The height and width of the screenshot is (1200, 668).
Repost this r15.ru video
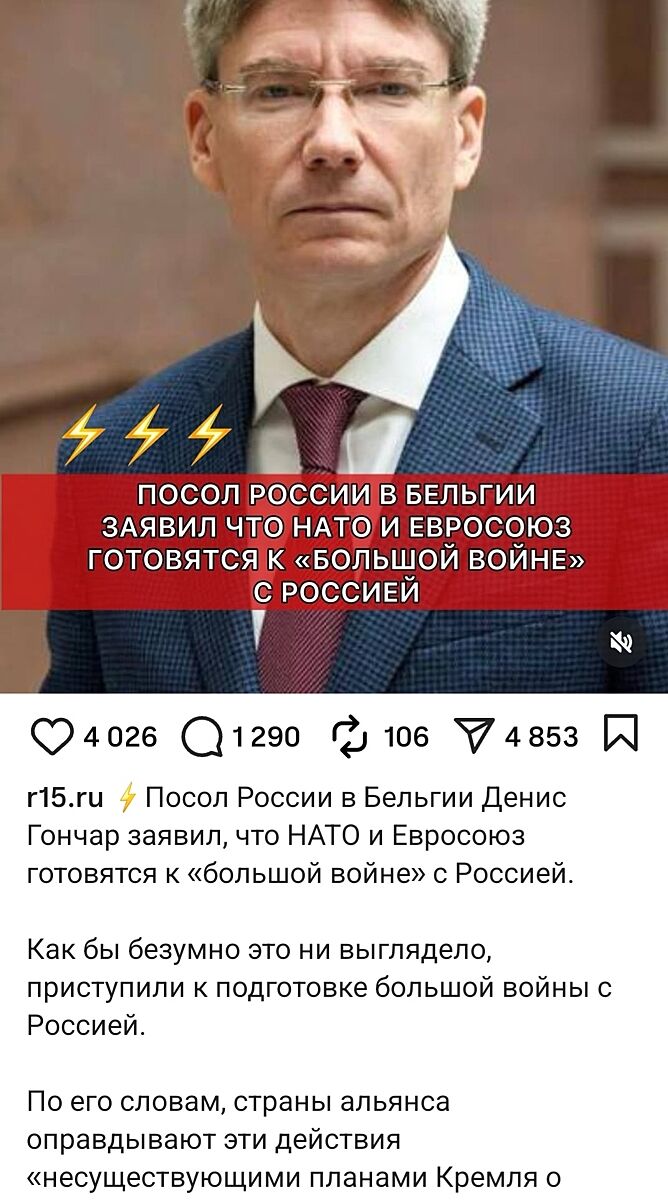[x=349, y=738]
